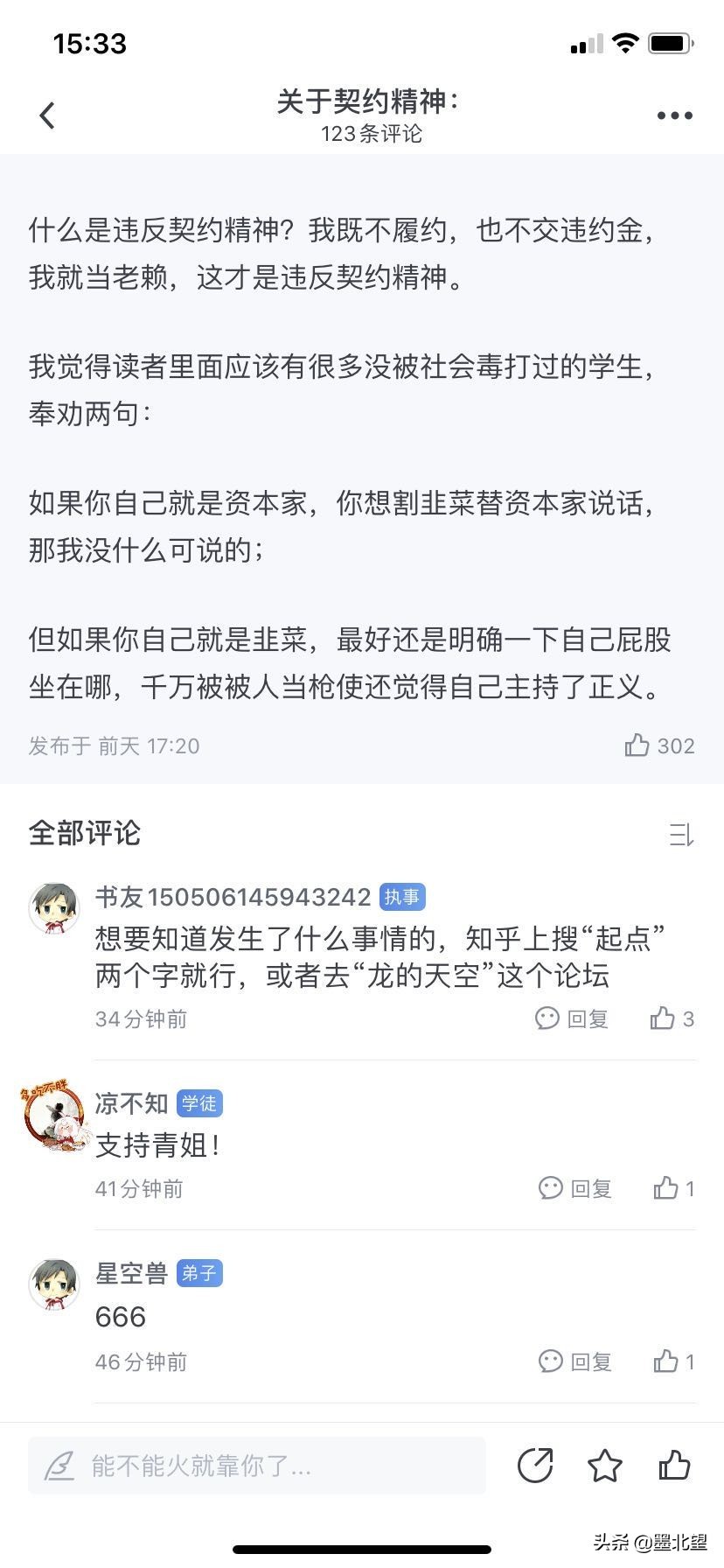
Task: Tap the comment input field
Action: (x=257, y=1466)
